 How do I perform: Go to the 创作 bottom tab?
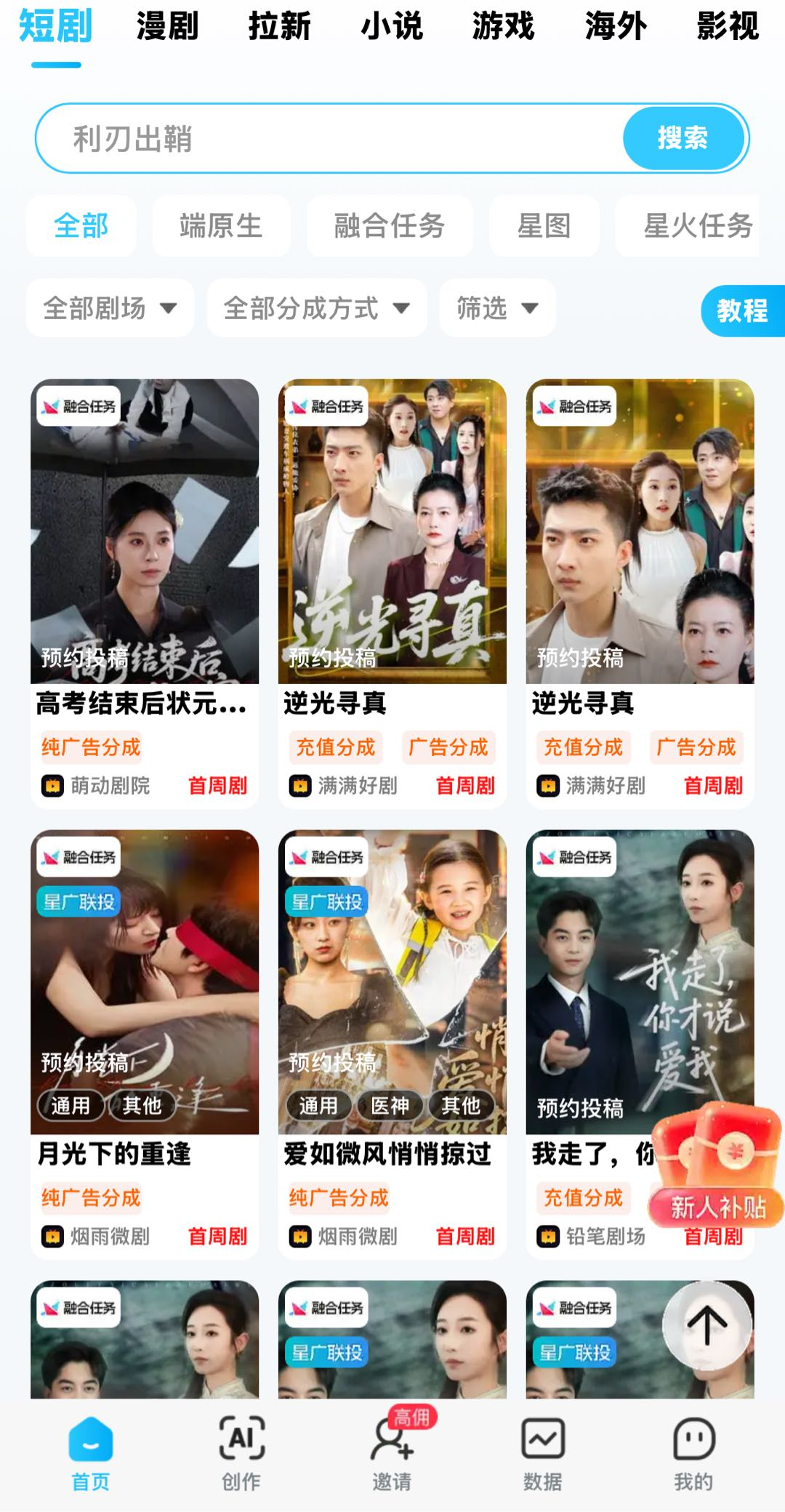tap(241, 1451)
